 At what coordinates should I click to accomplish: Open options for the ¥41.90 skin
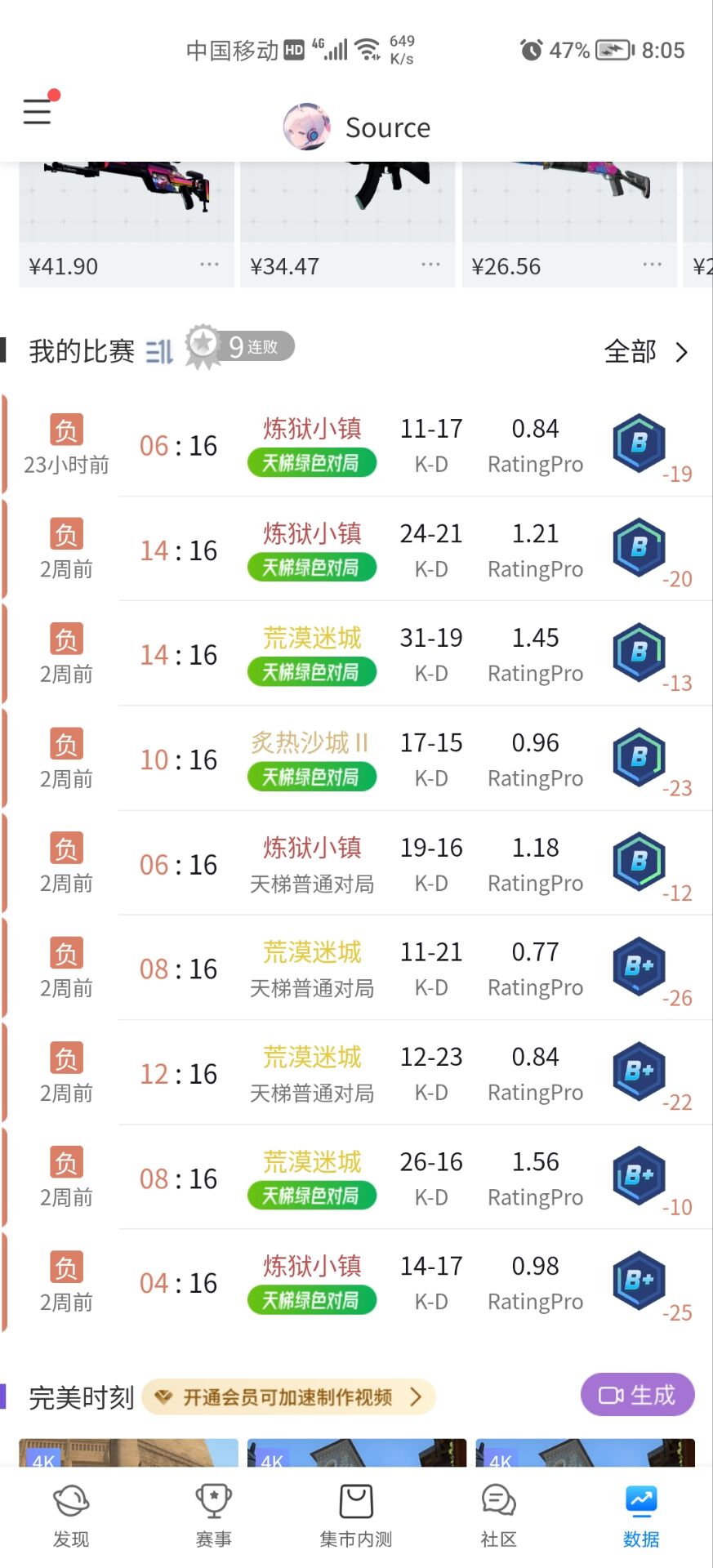click(209, 265)
